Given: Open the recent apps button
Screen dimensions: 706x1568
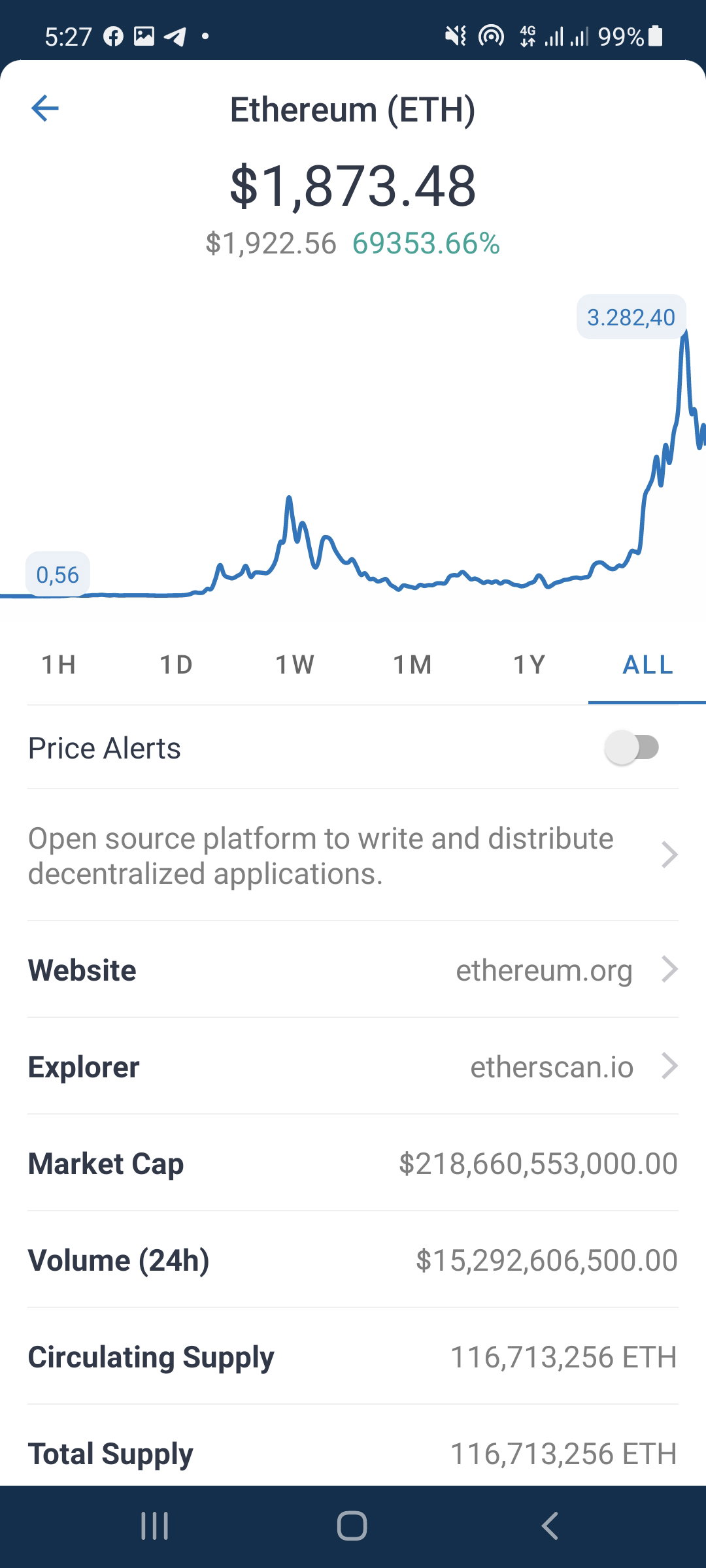Looking at the screenshot, I should point(155,1526).
